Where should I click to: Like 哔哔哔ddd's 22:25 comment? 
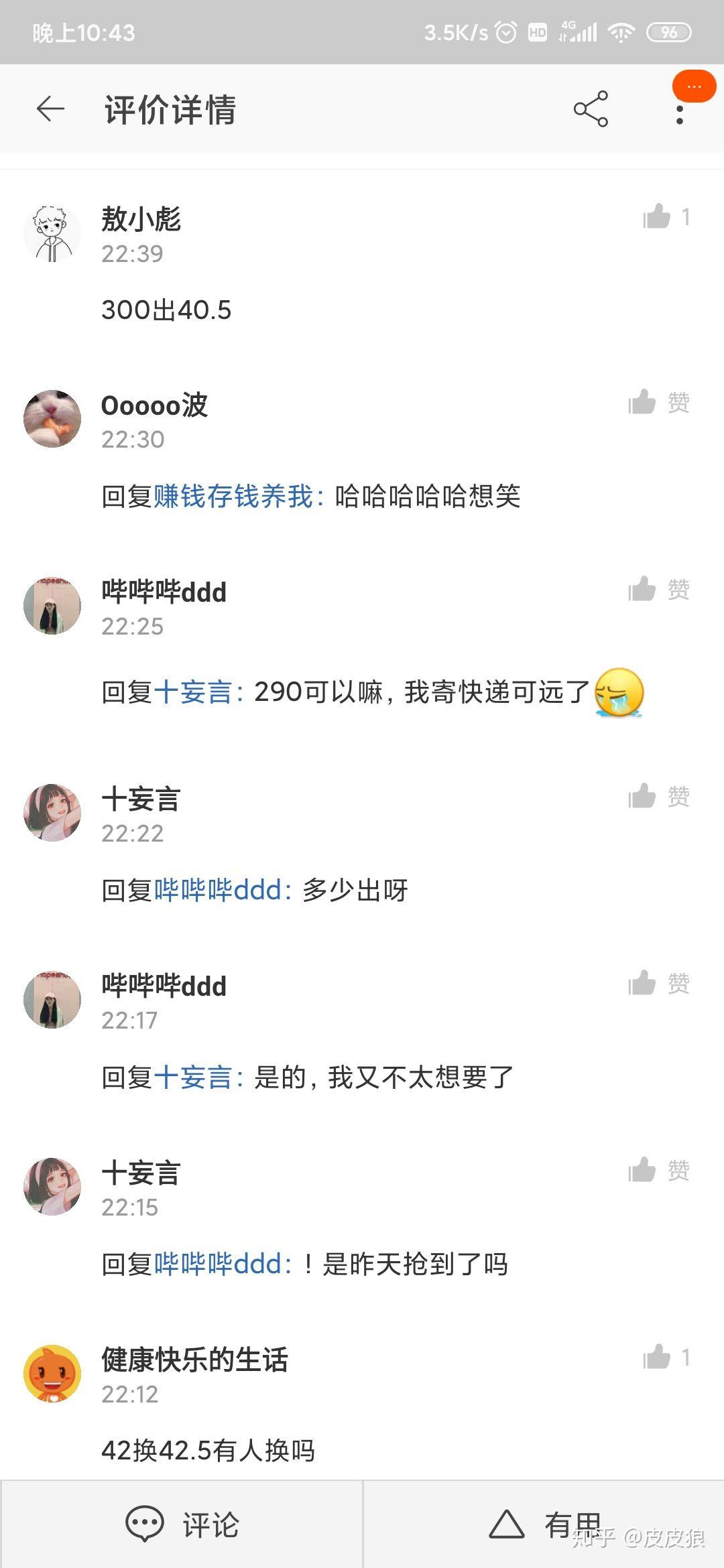pyautogui.click(x=643, y=590)
